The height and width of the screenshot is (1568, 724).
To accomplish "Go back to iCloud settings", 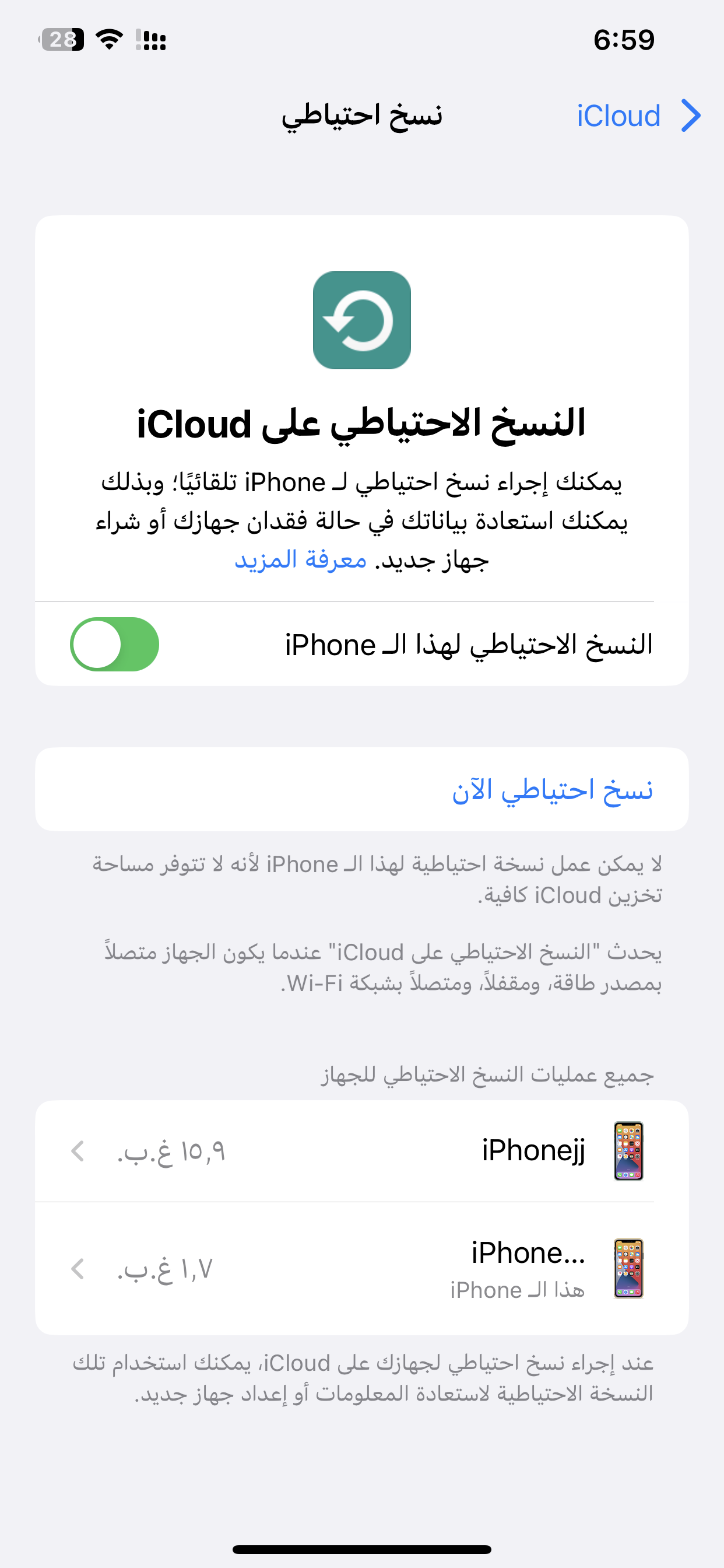I will pos(638,116).
